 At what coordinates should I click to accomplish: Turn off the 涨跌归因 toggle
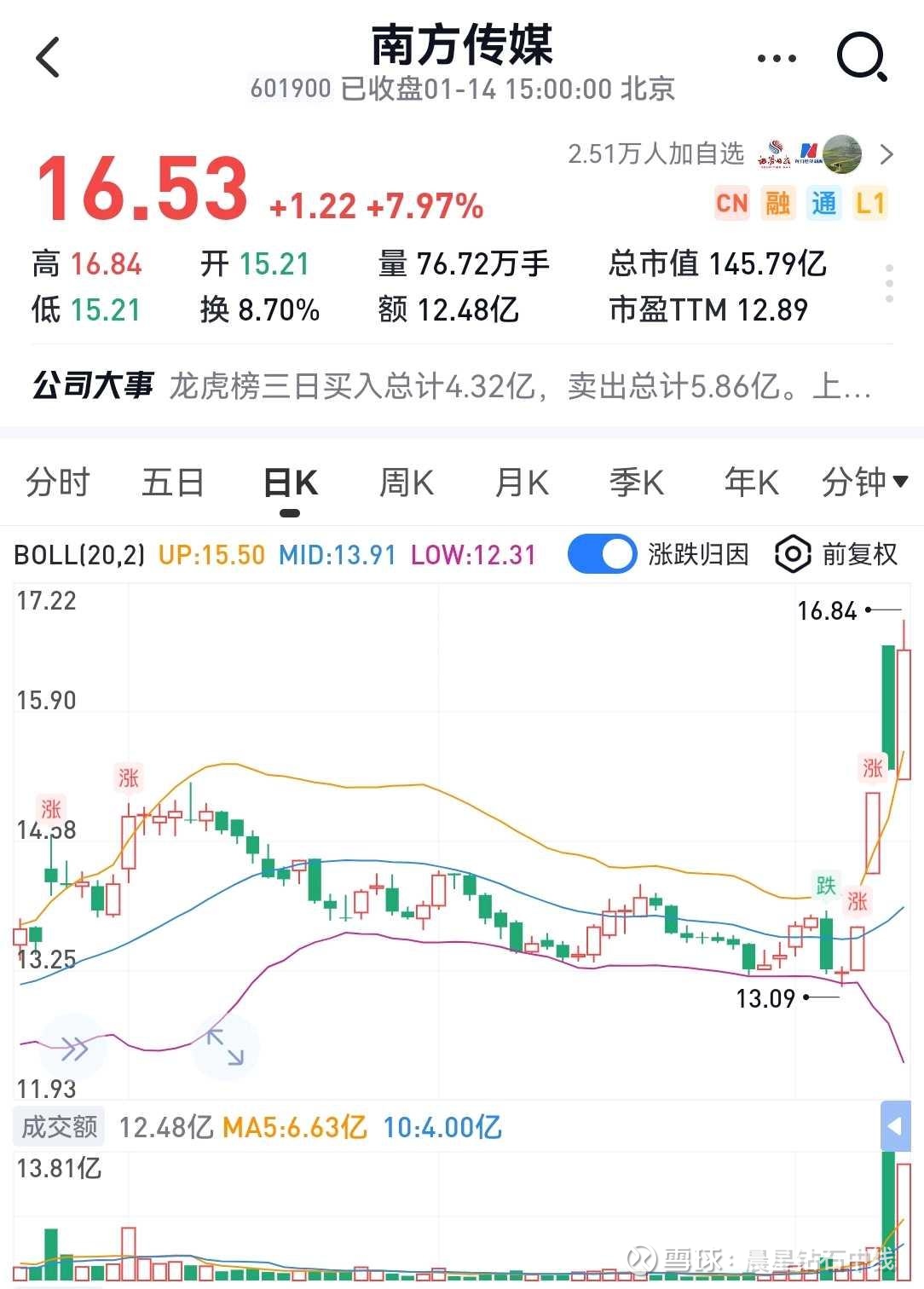(602, 555)
